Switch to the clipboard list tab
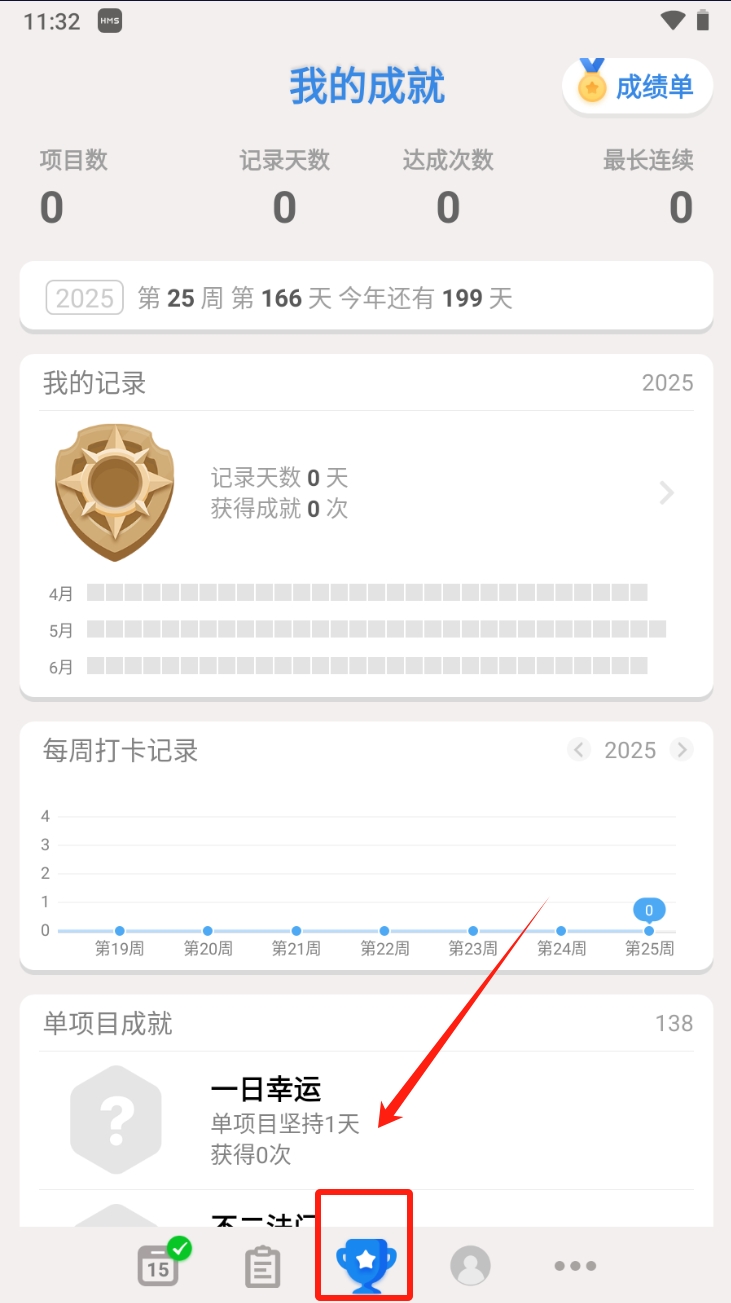Viewport: 731px width, 1303px height. tap(263, 1266)
